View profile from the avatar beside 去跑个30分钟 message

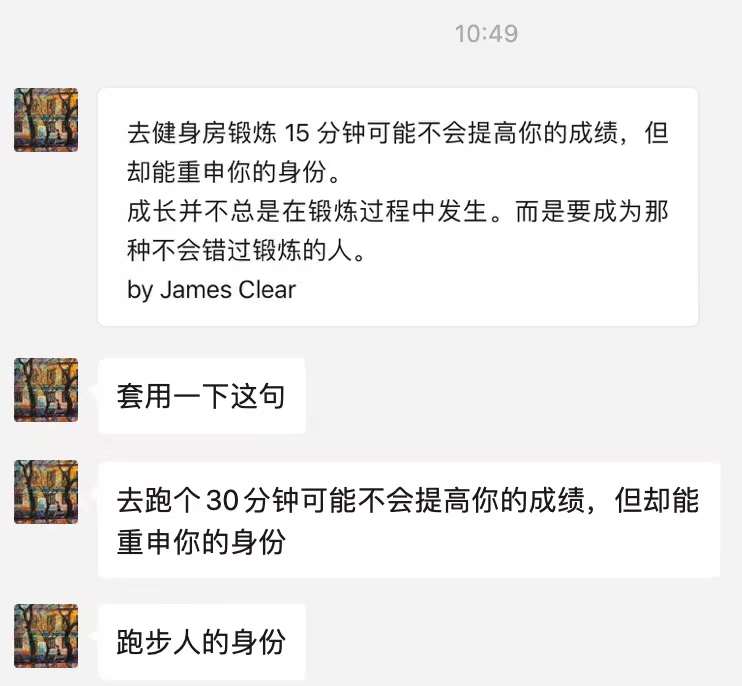[46, 492]
